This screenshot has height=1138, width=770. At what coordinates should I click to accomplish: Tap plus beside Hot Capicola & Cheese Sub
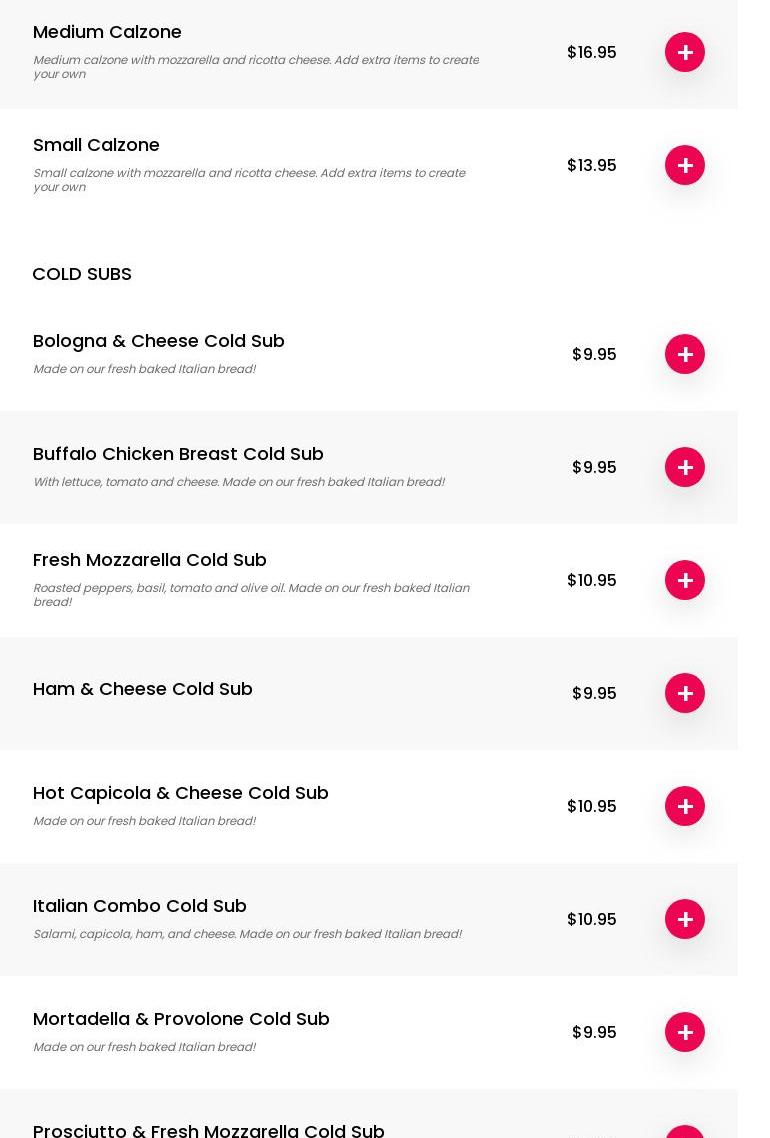tap(685, 806)
